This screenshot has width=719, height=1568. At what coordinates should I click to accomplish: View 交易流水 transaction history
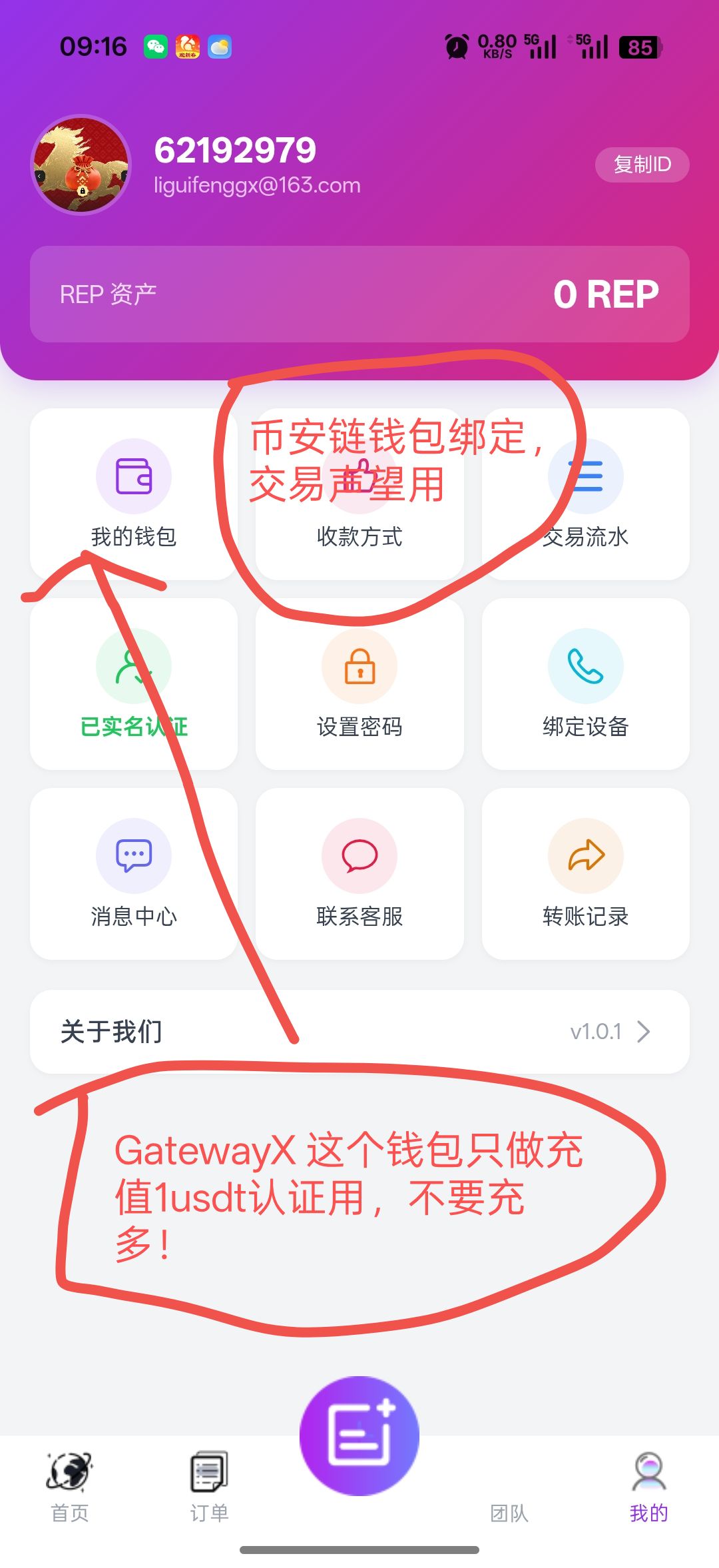[585, 494]
